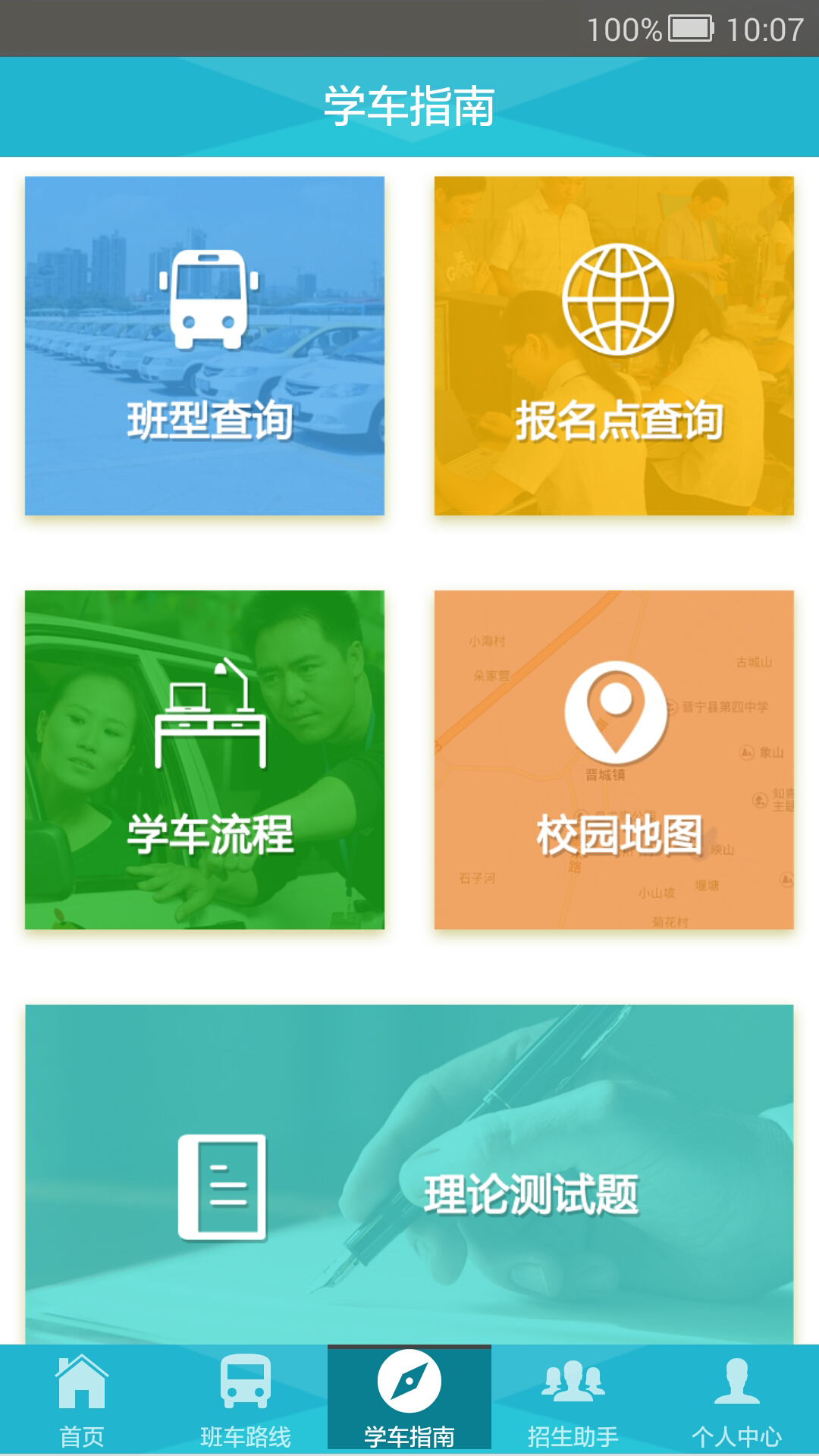
Task: Start the 理论测试题 theory test
Action: tap(409, 1174)
